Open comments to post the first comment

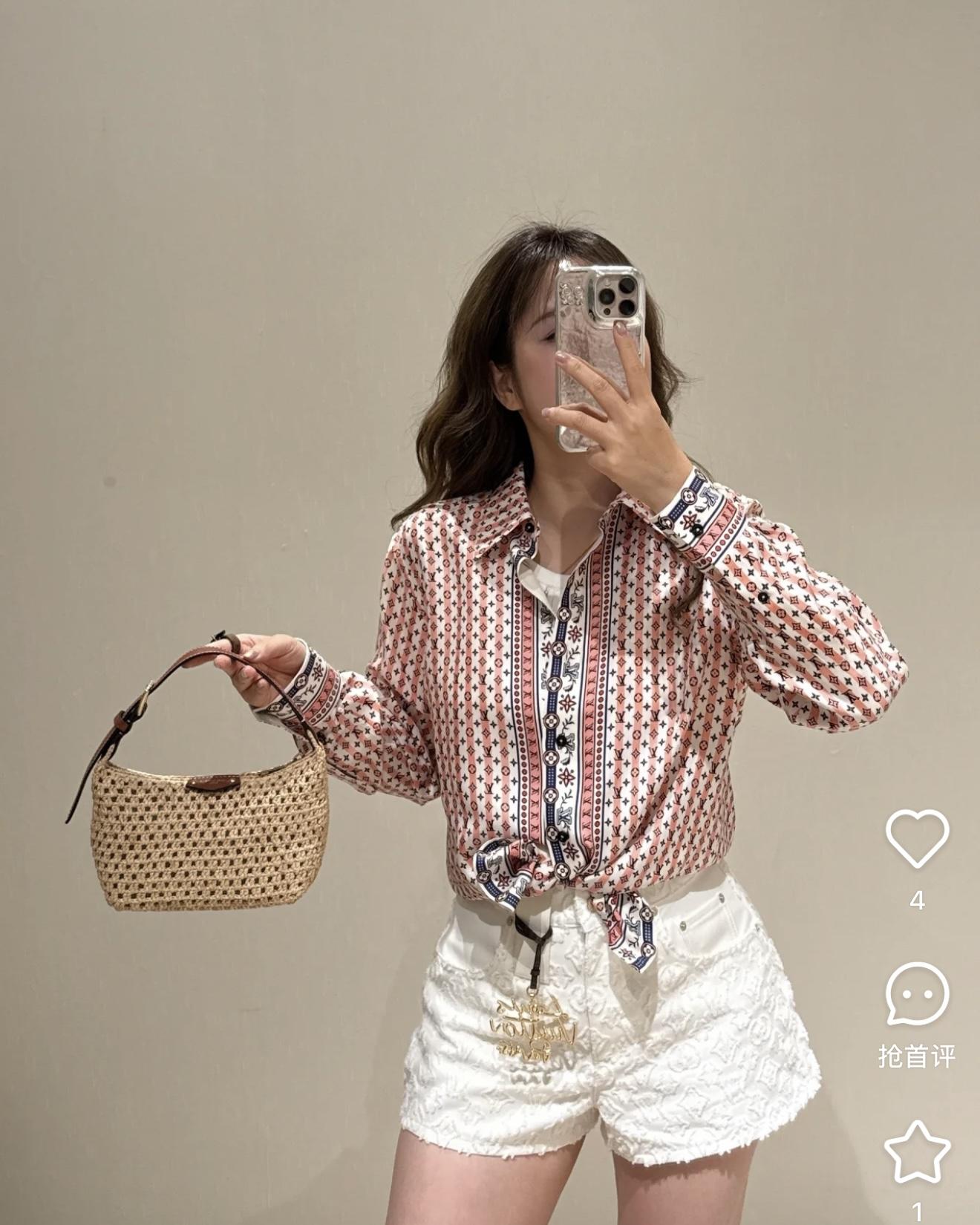pos(917,995)
